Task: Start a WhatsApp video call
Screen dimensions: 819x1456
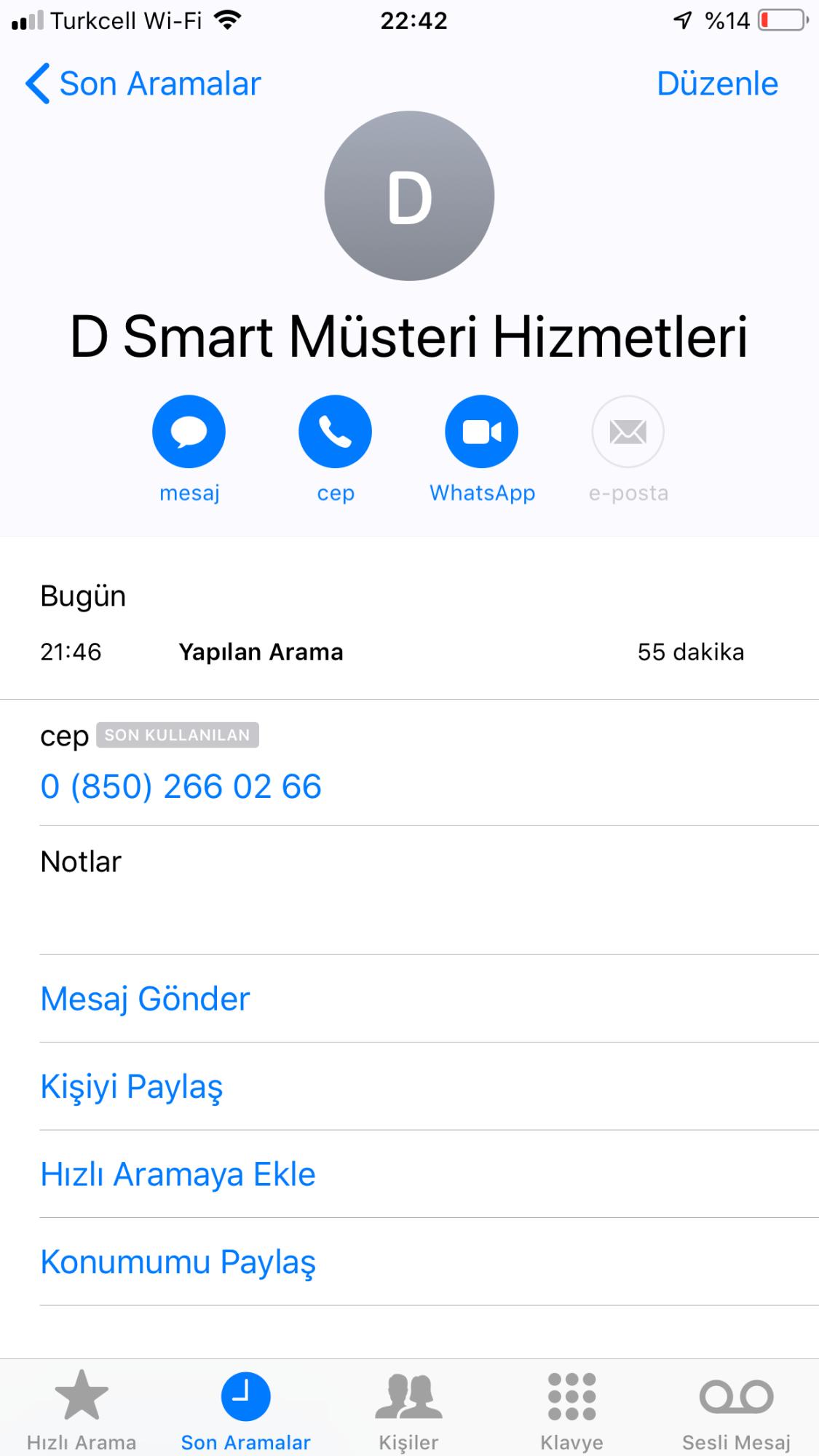Action: click(x=482, y=432)
